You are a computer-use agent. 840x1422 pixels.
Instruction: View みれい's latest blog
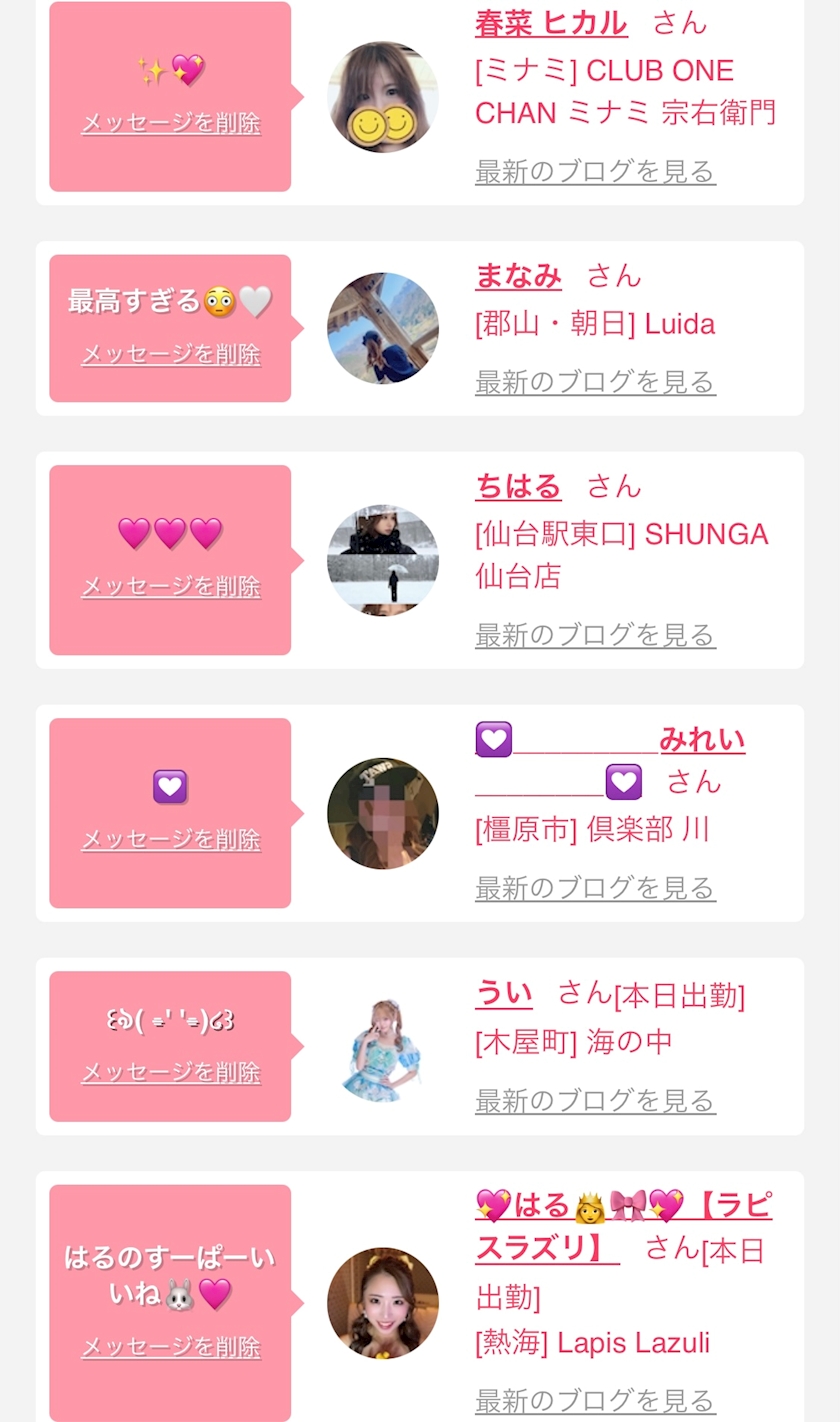pyautogui.click(x=595, y=888)
